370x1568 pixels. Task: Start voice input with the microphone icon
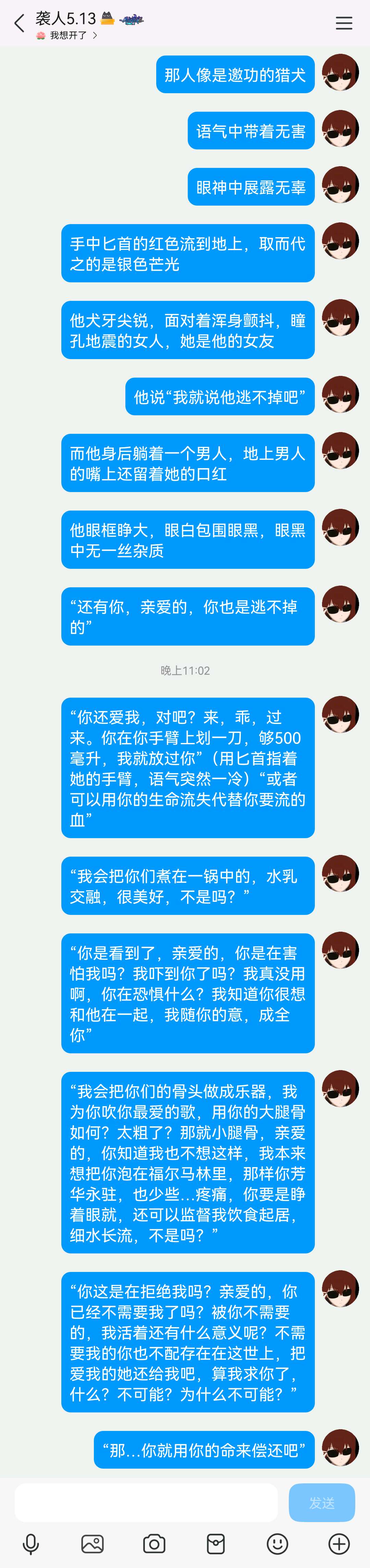[31, 1544]
